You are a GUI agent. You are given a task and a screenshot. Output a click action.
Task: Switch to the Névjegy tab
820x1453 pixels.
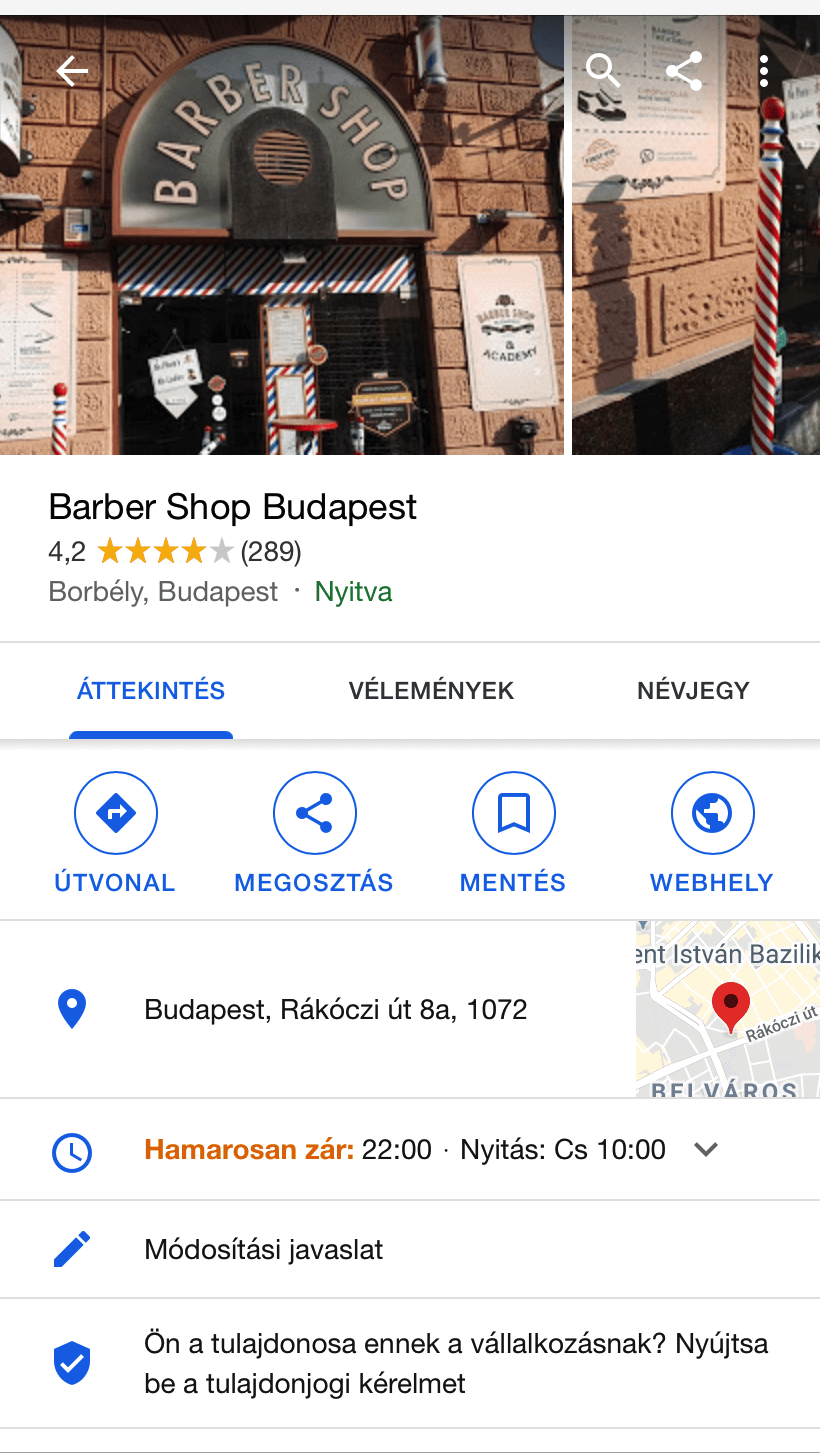click(693, 690)
